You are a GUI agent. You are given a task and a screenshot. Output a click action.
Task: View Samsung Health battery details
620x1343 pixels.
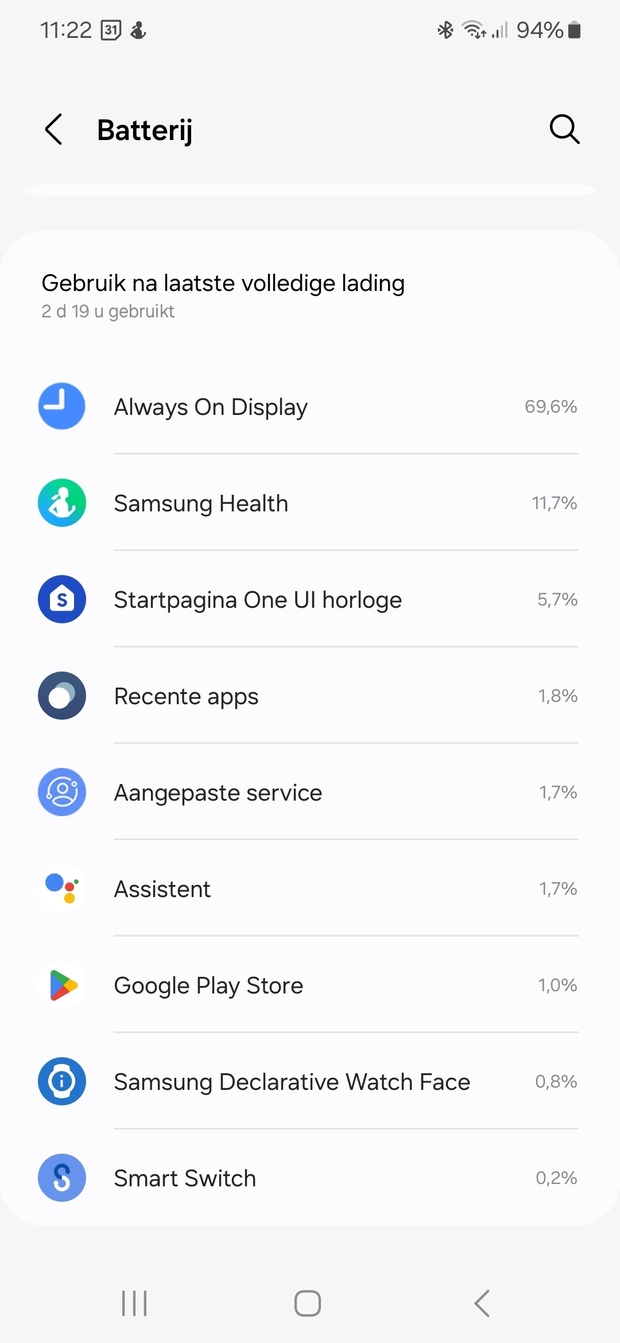[309, 503]
